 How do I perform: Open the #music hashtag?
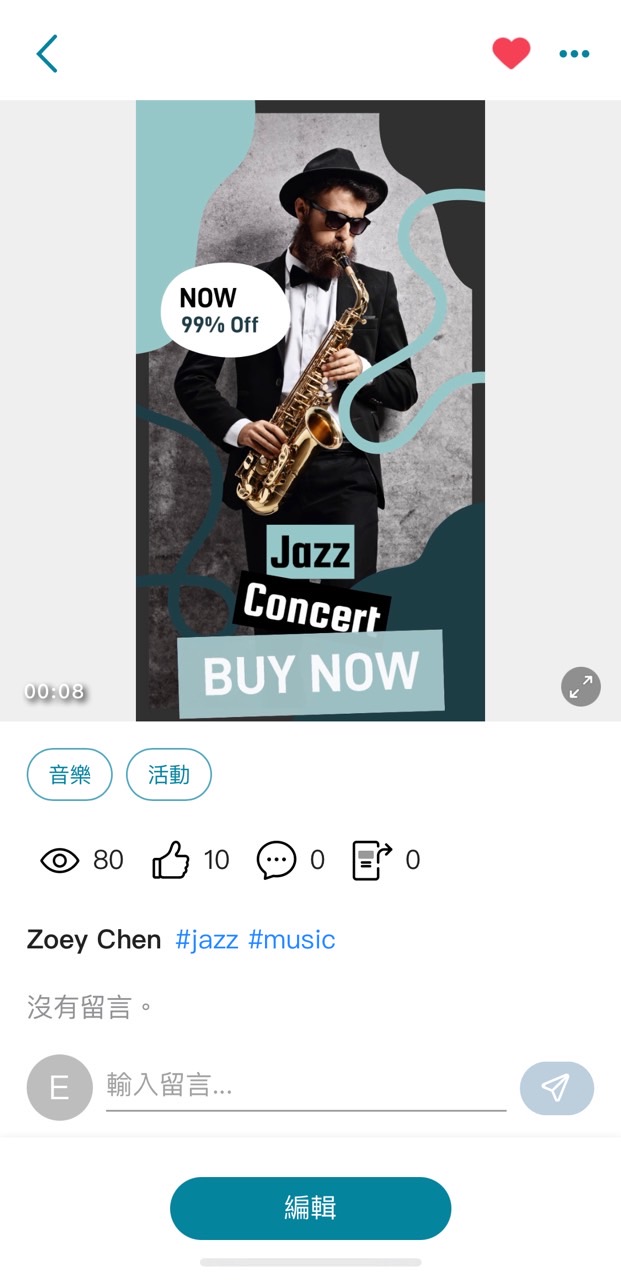291,940
